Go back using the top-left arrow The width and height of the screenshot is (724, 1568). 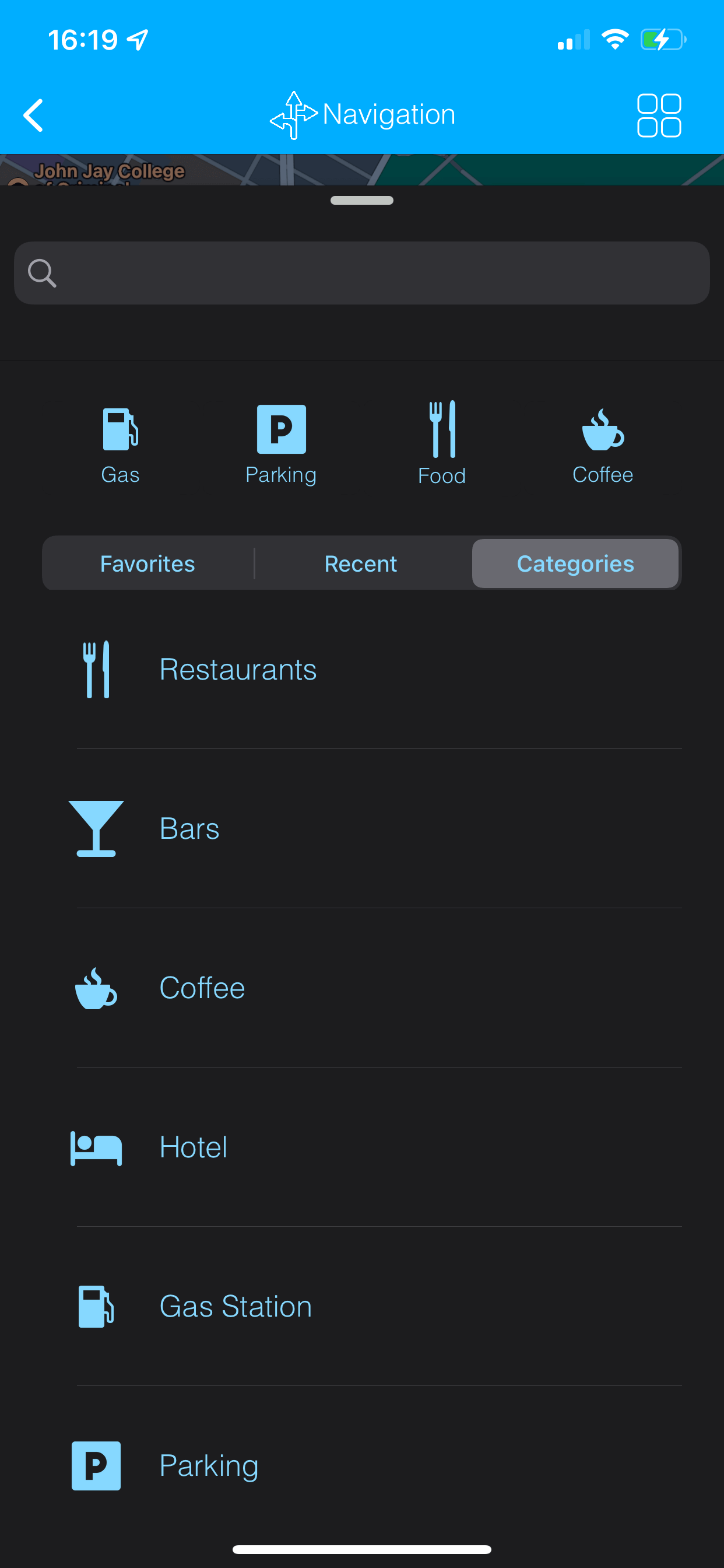(33, 115)
